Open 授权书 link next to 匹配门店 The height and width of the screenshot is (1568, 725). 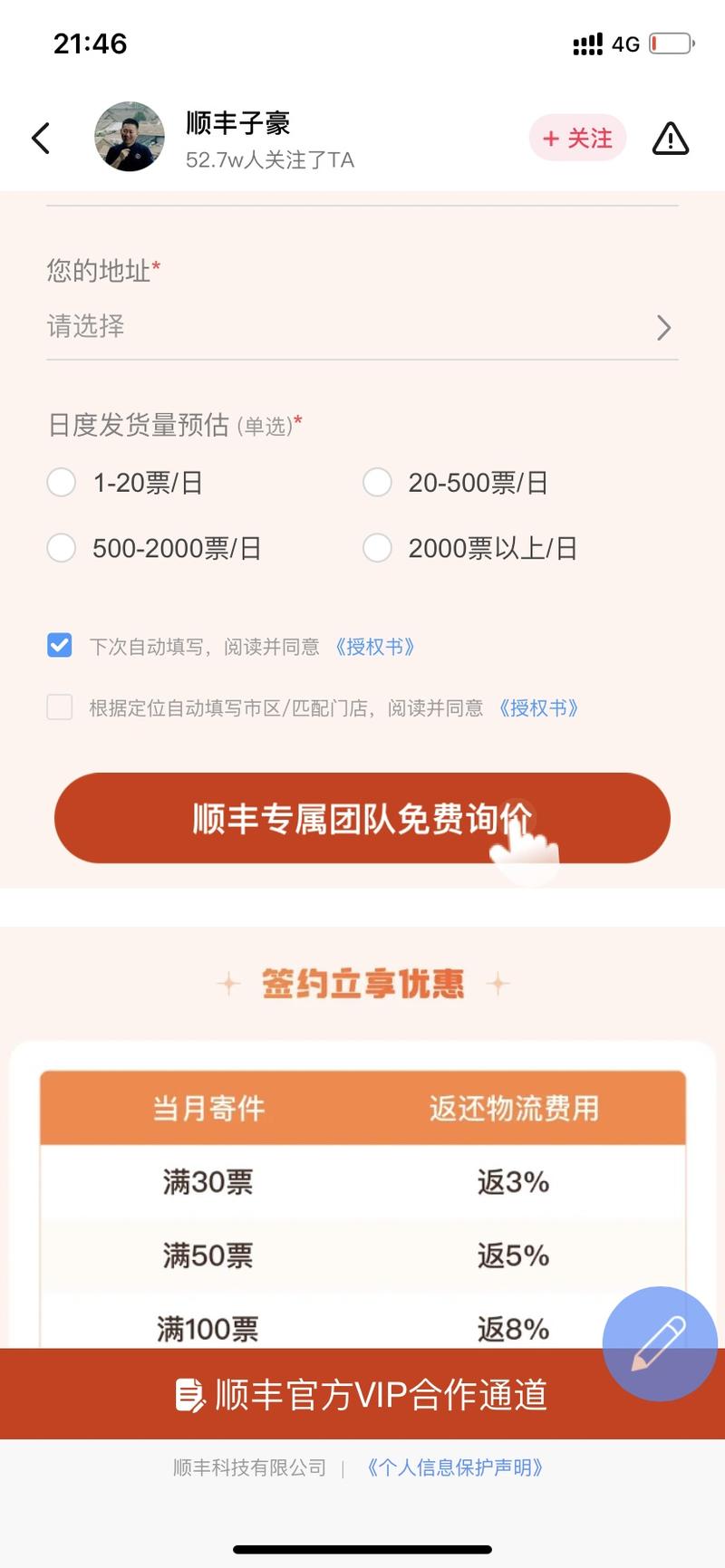pyautogui.click(x=538, y=708)
